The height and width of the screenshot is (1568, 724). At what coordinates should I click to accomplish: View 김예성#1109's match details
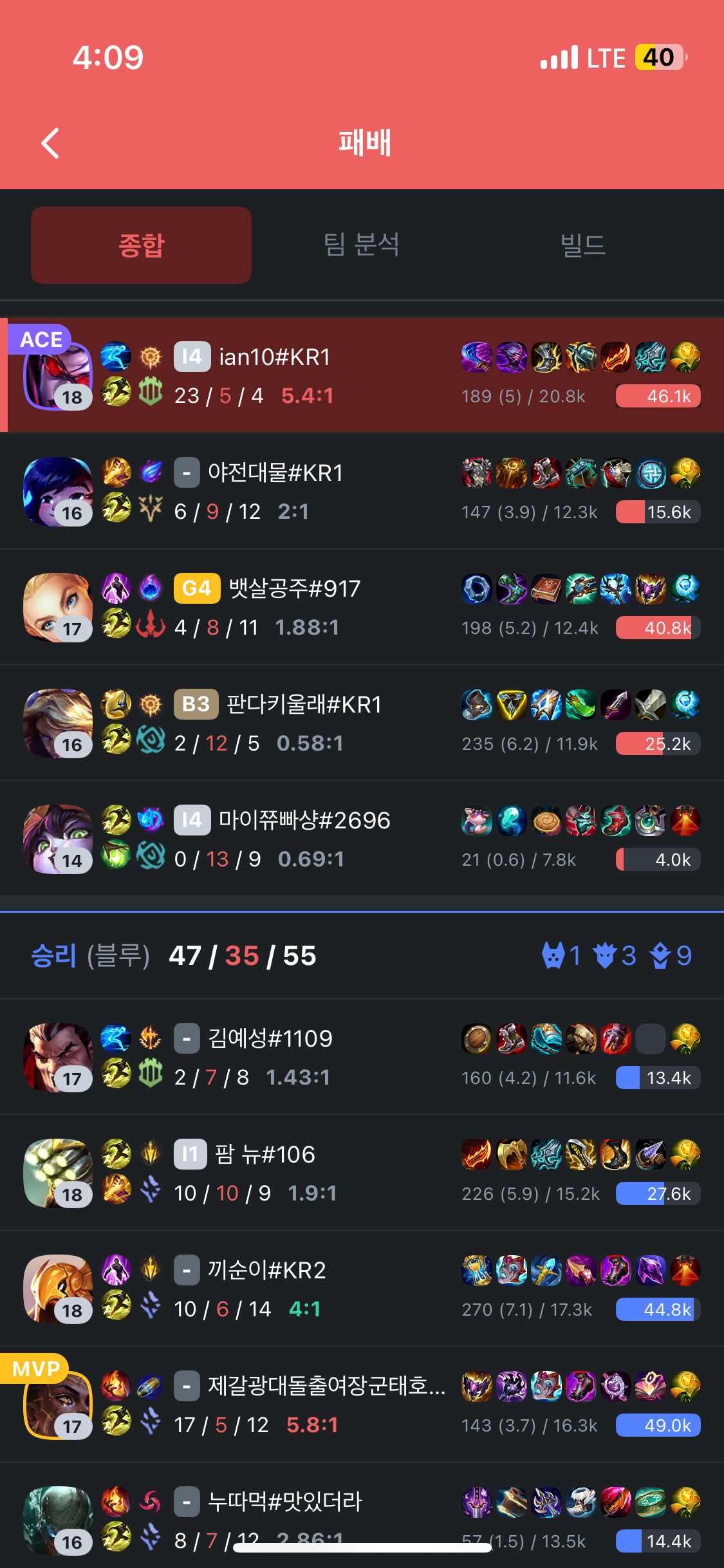[270, 1039]
